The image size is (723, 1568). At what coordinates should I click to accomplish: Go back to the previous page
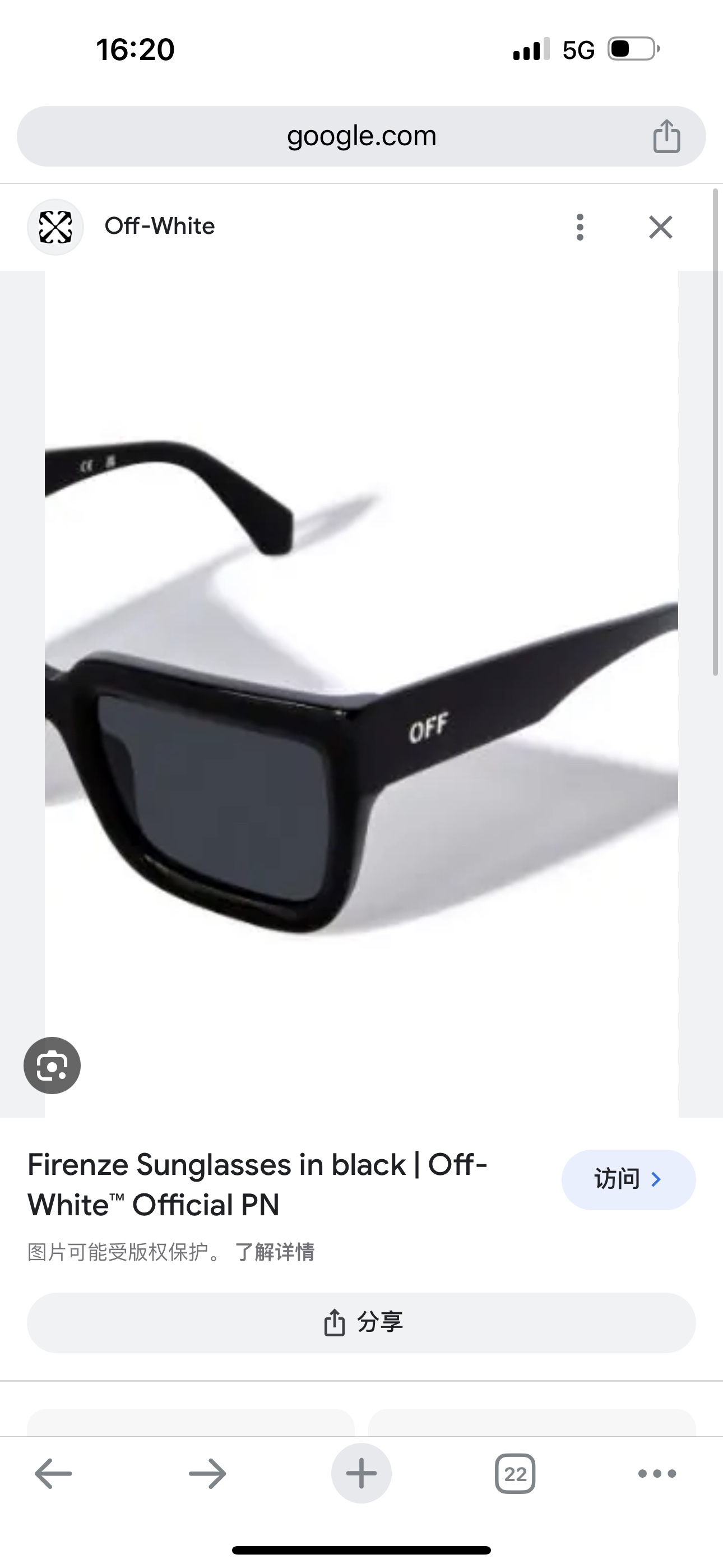pos(54,1474)
